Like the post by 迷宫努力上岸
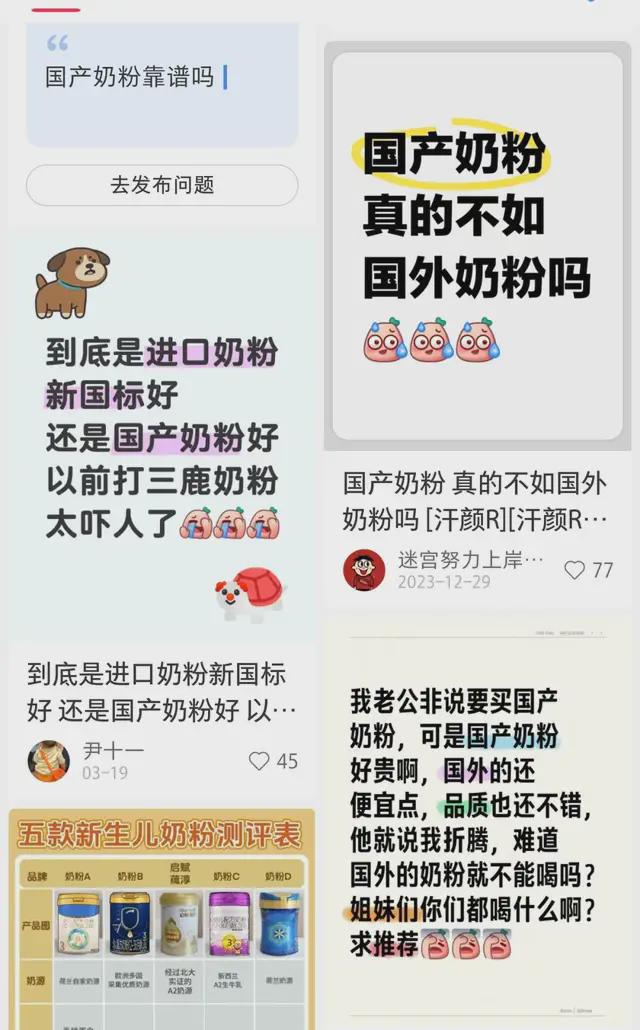 [x=576, y=570]
